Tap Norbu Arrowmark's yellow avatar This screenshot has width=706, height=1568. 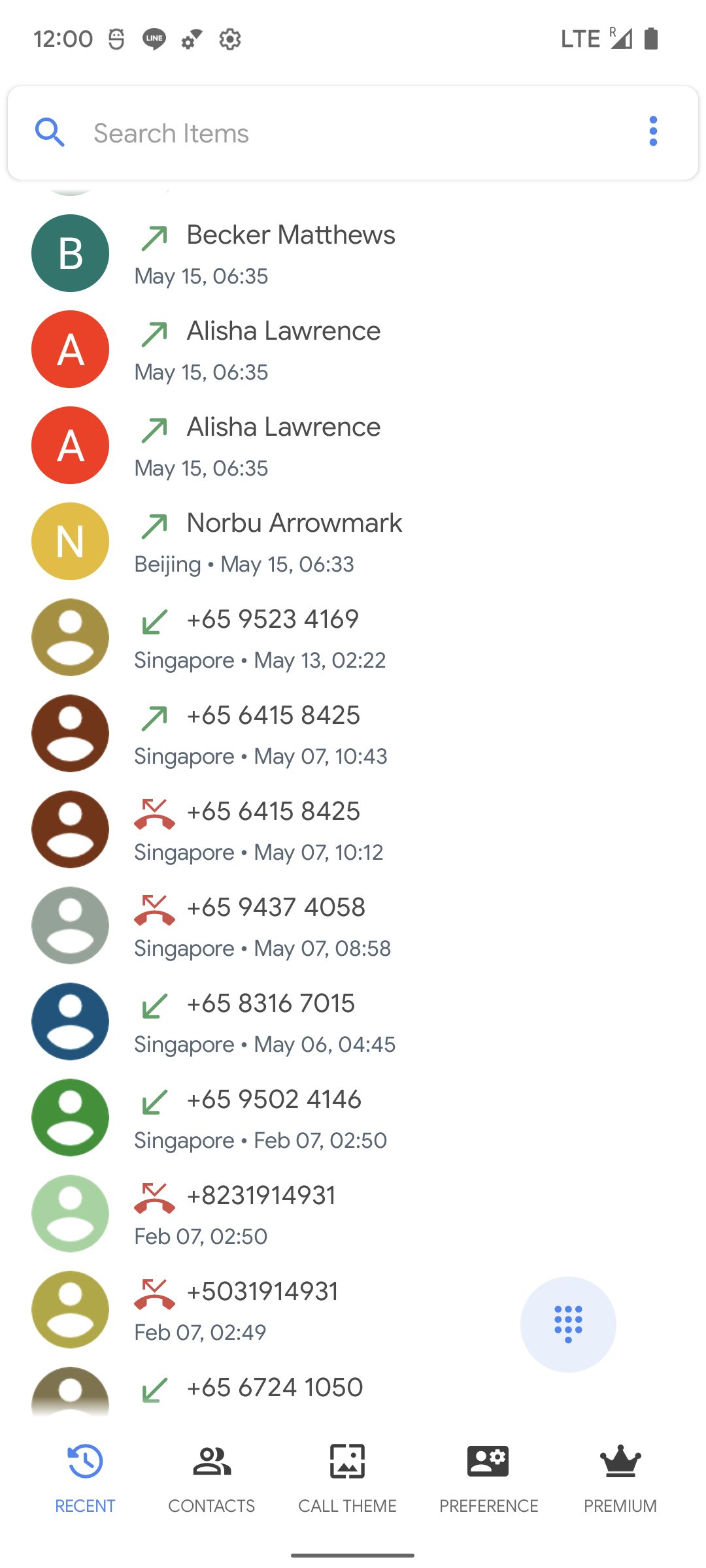[70, 542]
